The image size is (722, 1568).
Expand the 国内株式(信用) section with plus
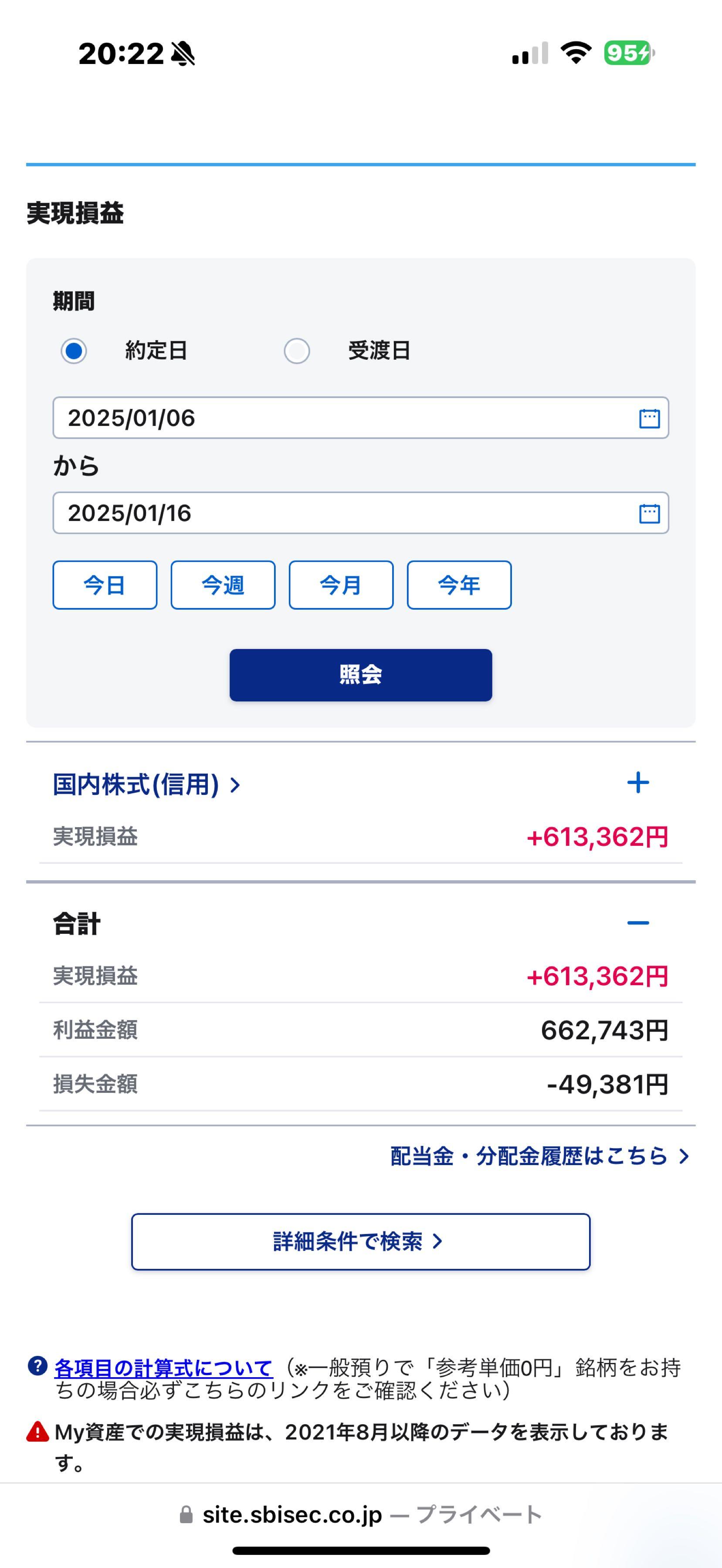[638, 782]
